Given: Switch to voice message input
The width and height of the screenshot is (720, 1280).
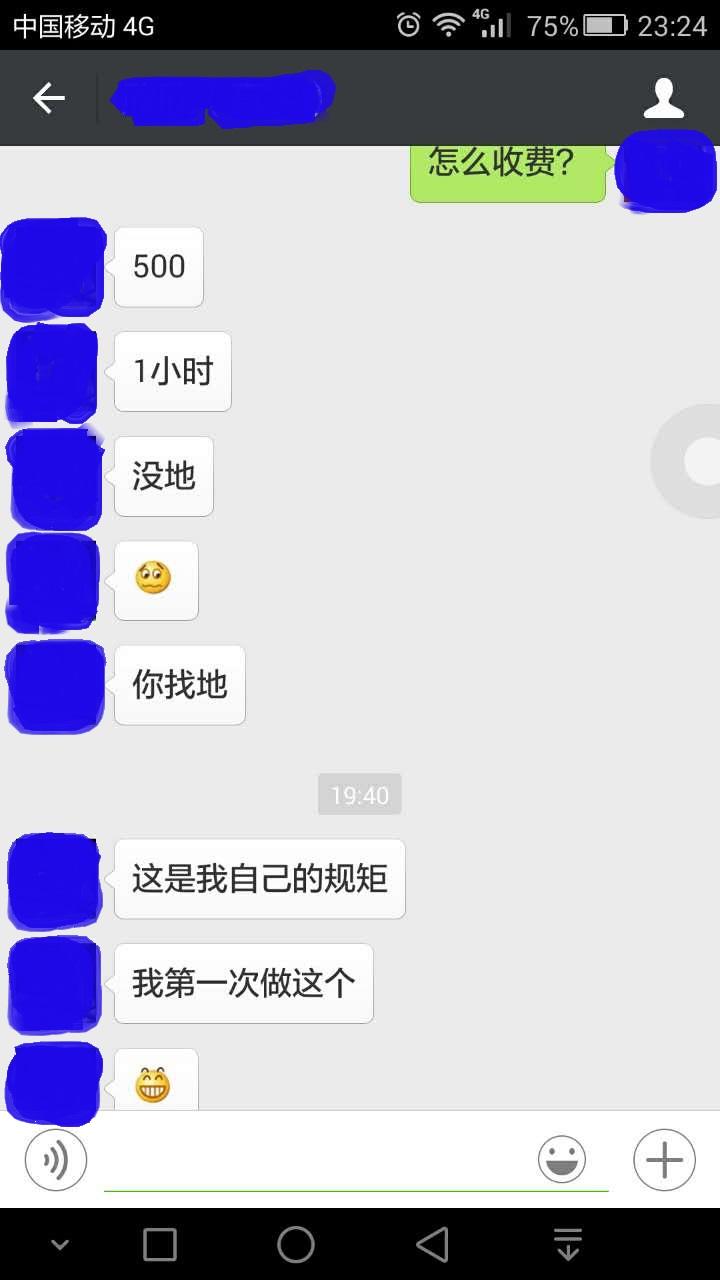Looking at the screenshot, I should 56,1160.
